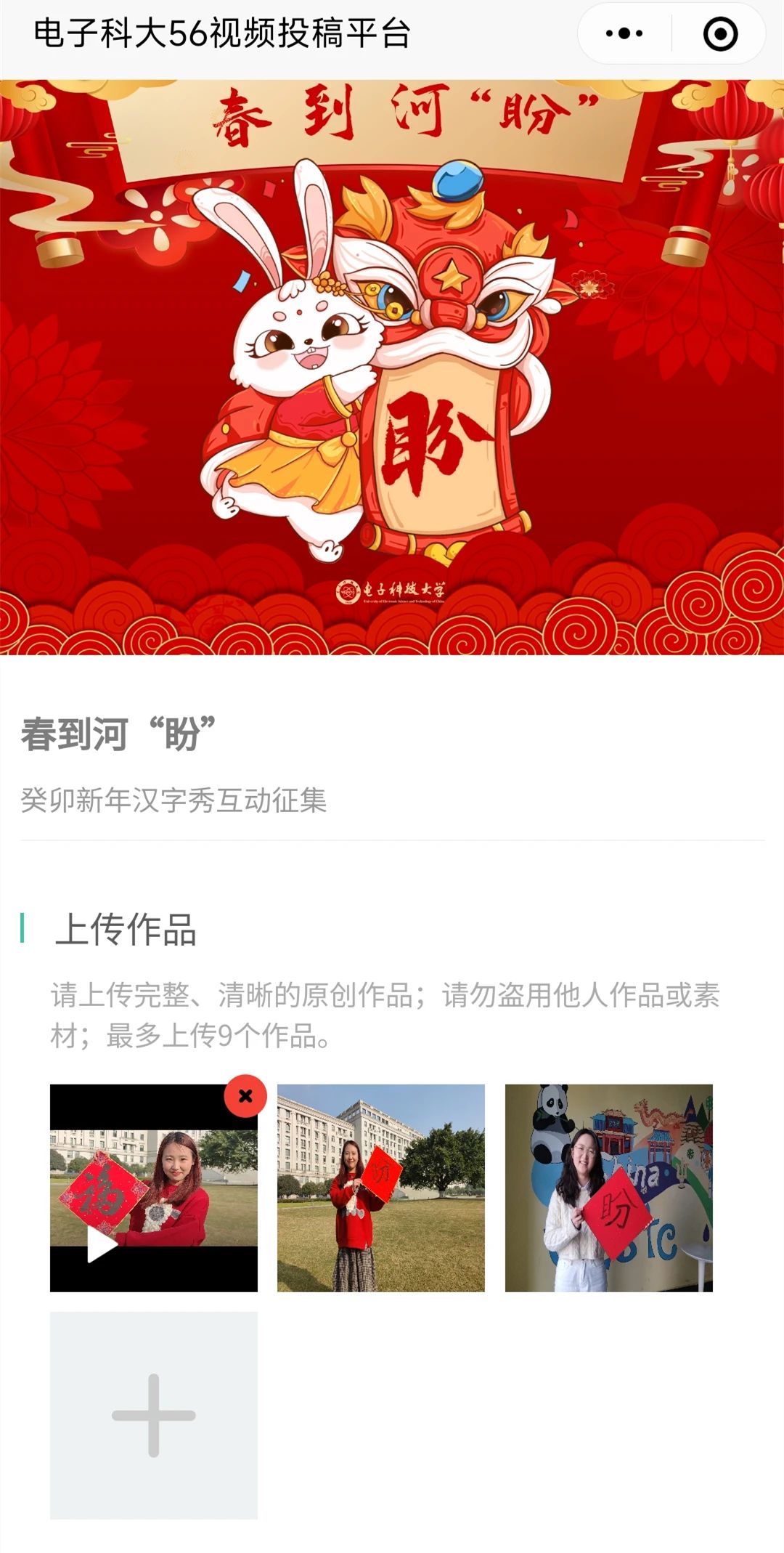The image size is (784, 1553).
Task: Remove the first uploaded video
Action: (245, 1095)
